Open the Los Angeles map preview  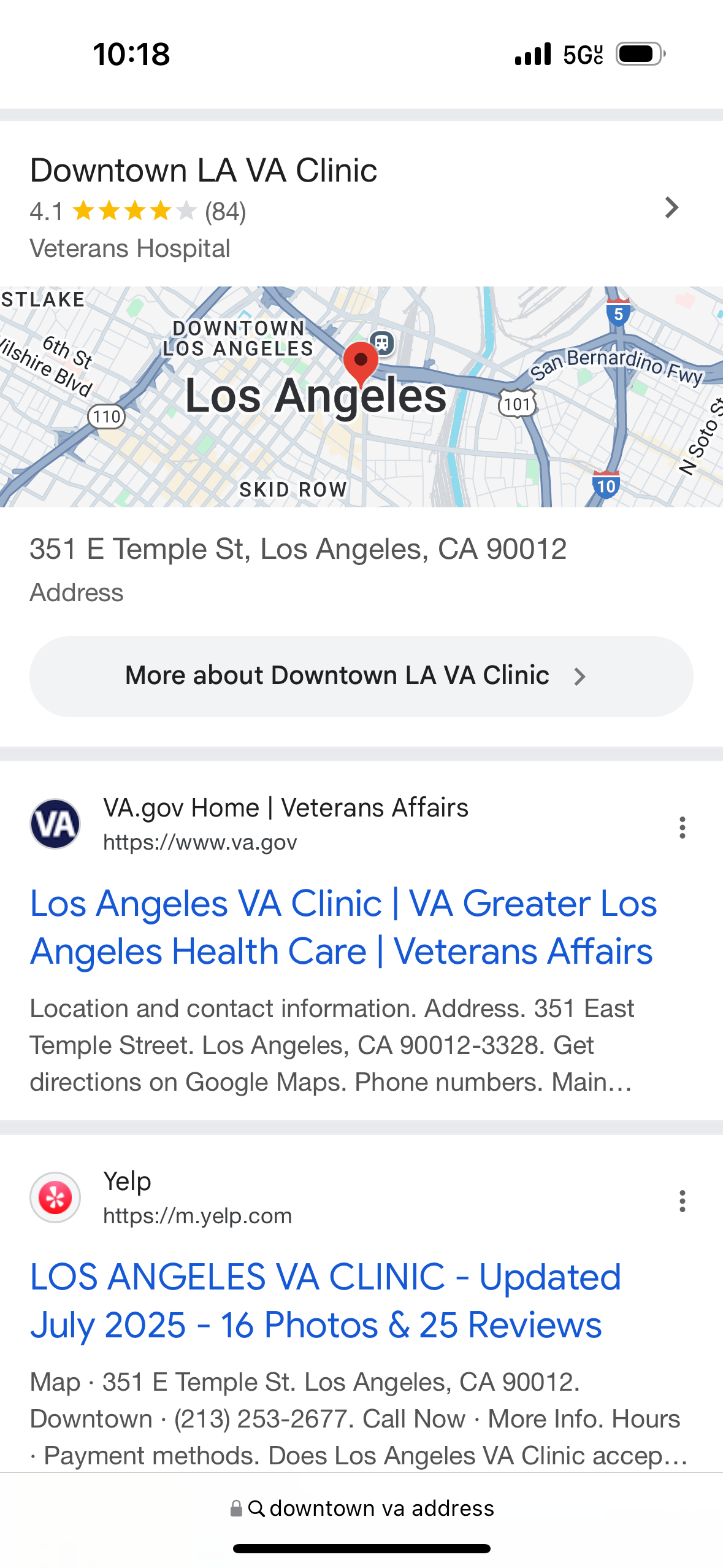tap(361, 396)
